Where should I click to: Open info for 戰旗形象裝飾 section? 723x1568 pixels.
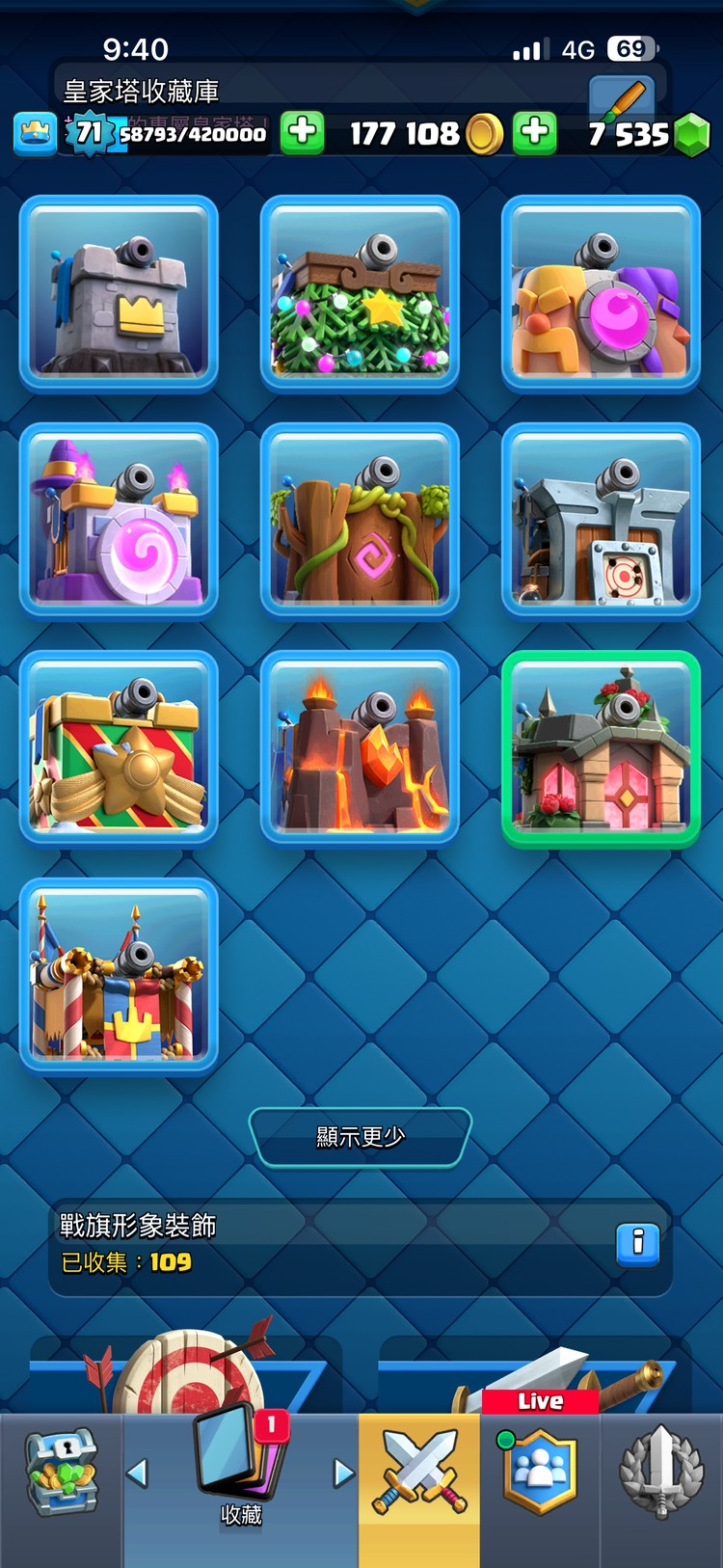637,1244
